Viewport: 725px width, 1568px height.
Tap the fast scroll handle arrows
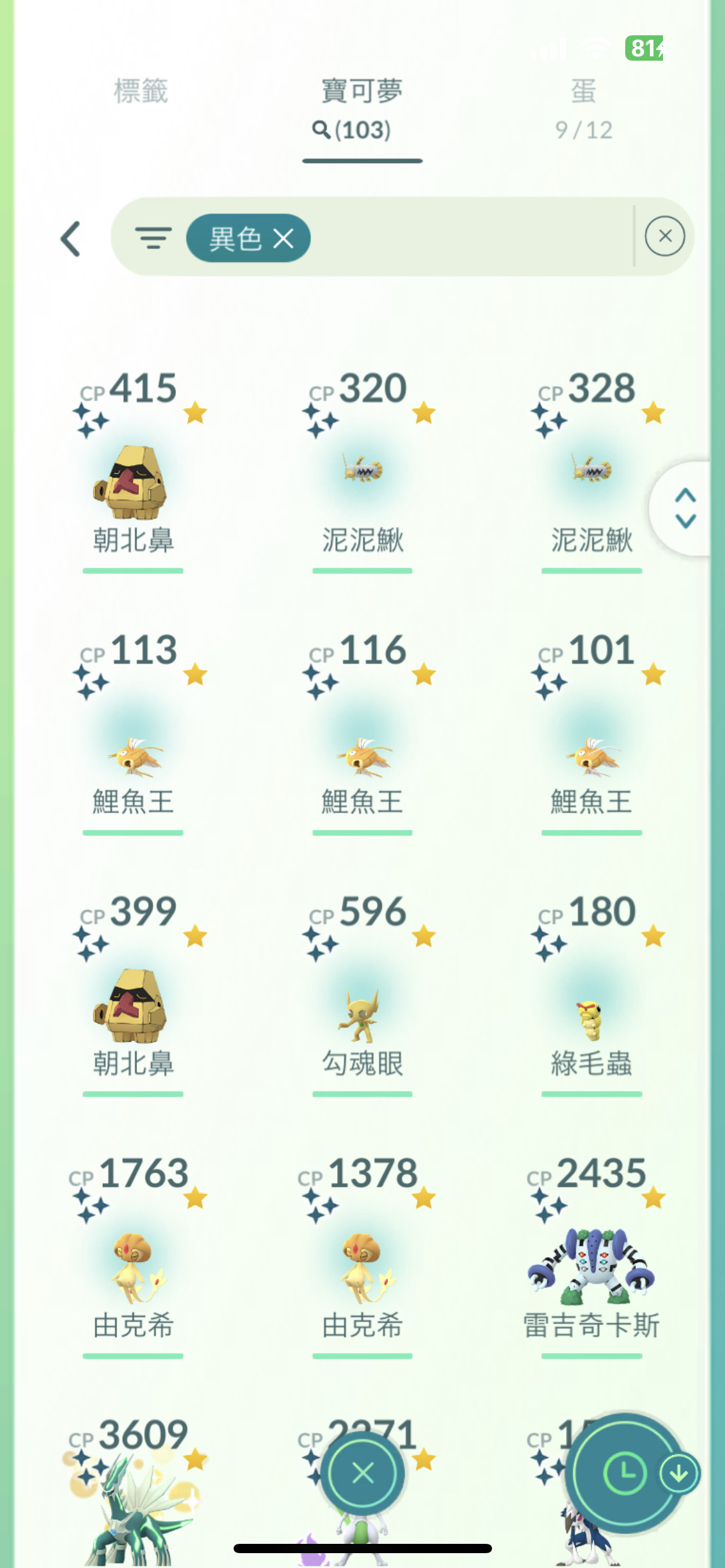pyautogui.click(x=685, y=508)
